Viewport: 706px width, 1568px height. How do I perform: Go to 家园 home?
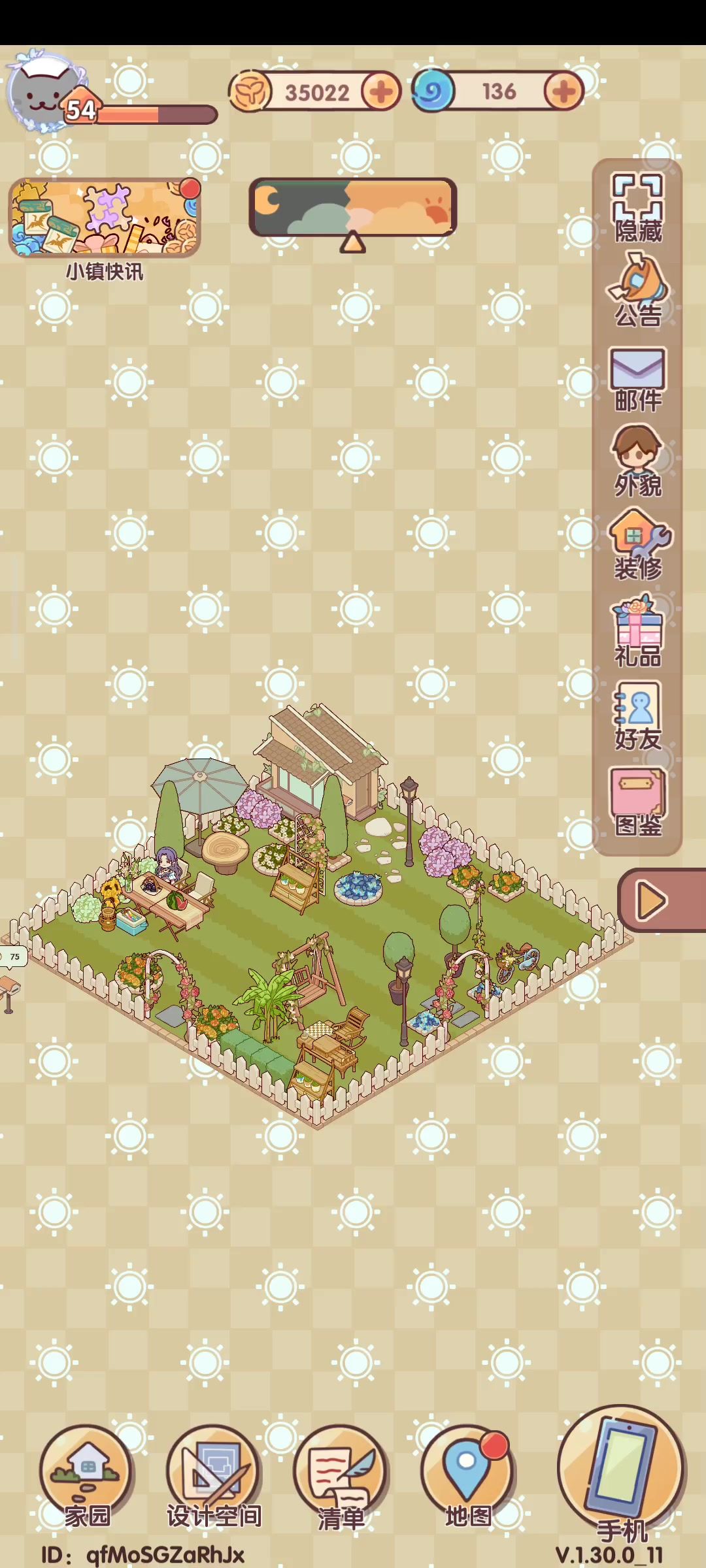point(86,1478)
